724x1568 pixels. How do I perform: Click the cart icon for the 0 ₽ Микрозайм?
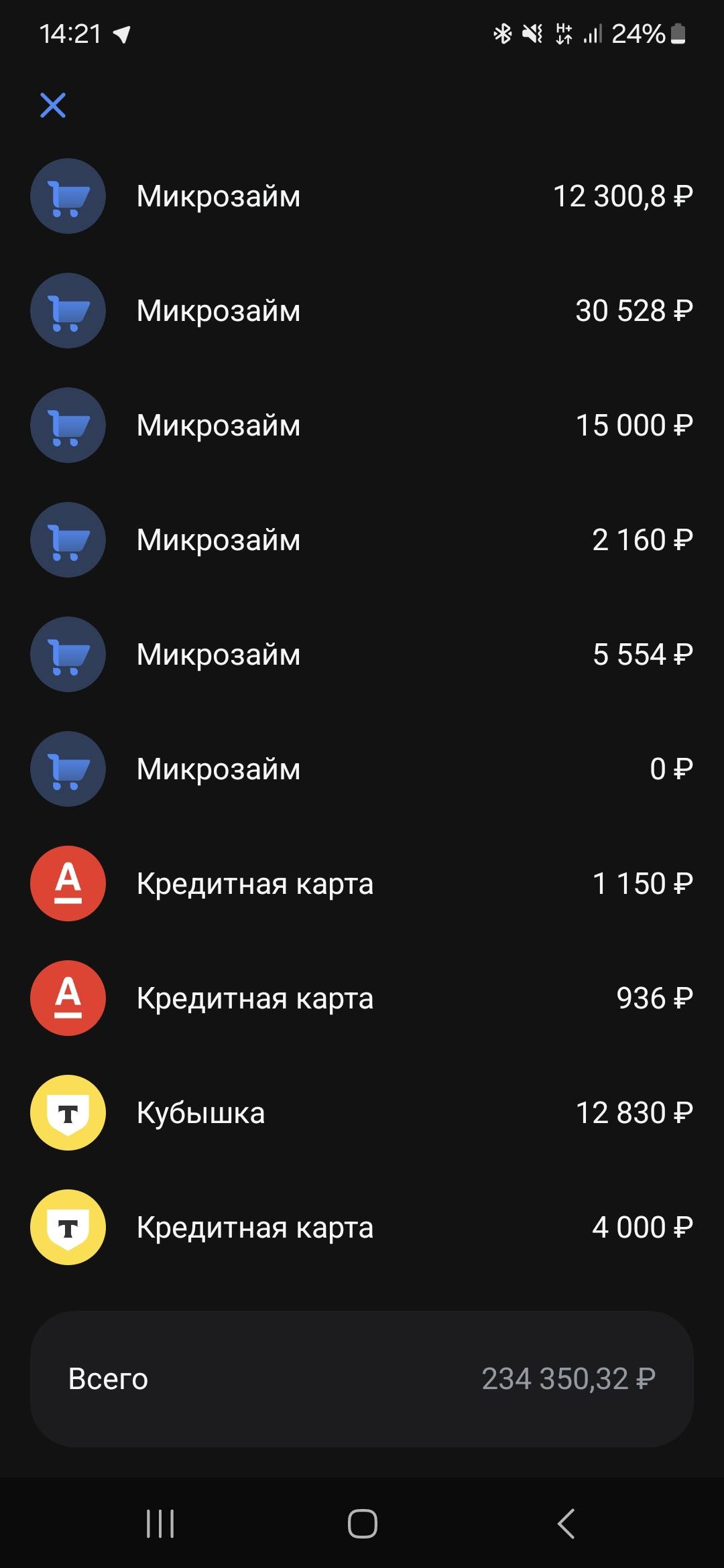pyautogui.click(x=67, y=769)
